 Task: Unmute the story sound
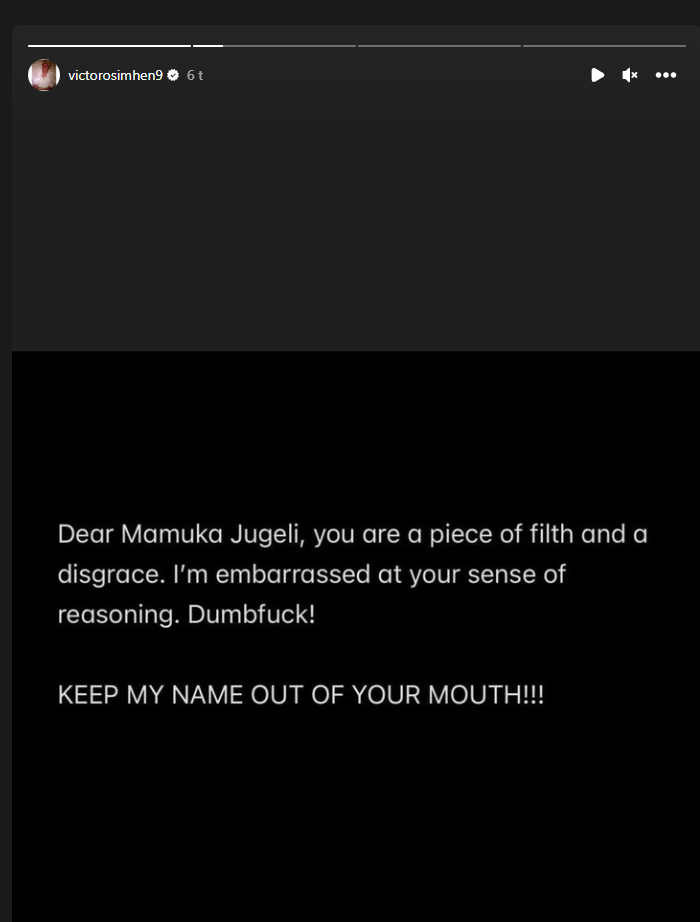(630, 75)
